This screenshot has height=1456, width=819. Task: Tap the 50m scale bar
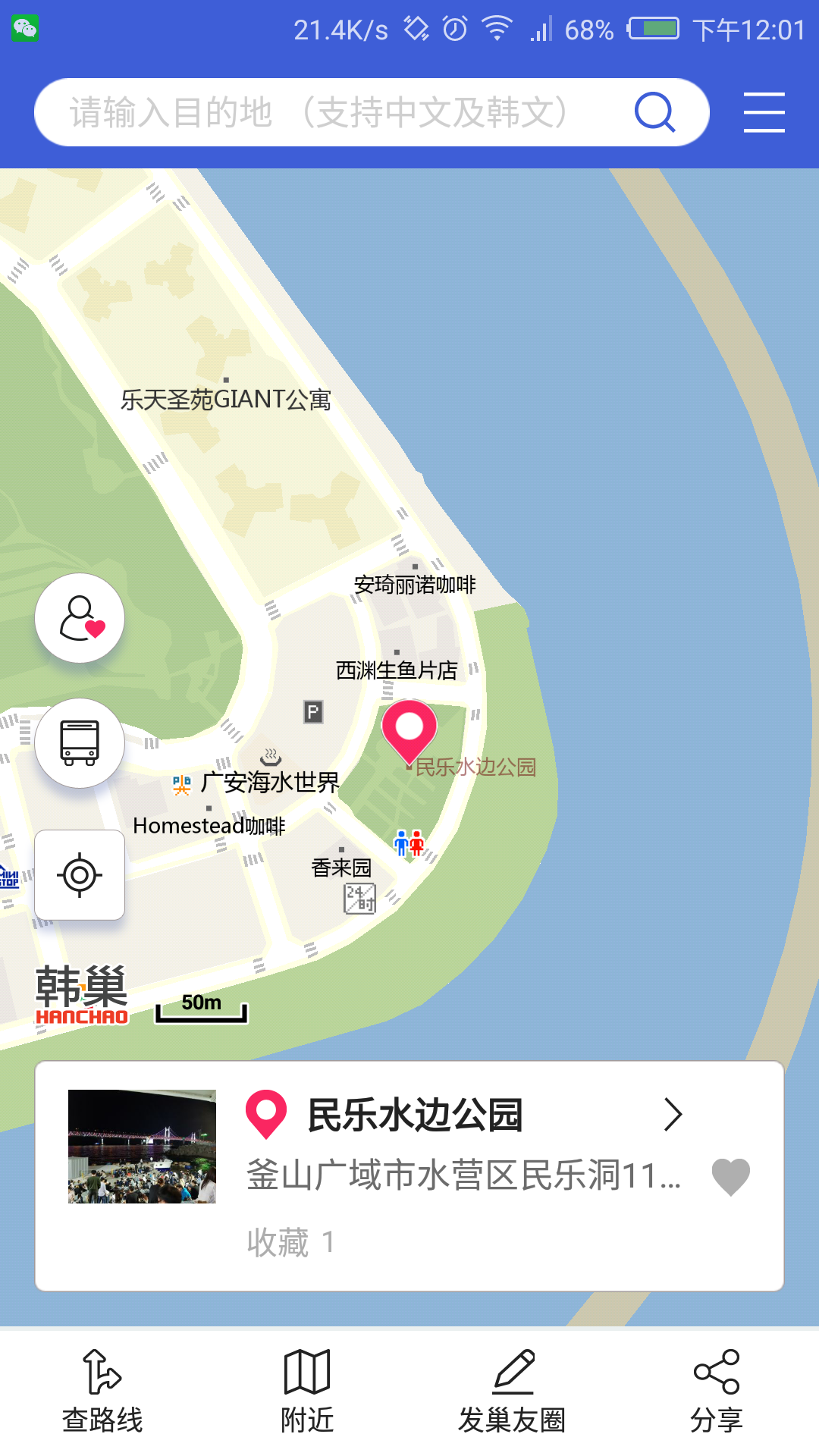click(200, 1006)
